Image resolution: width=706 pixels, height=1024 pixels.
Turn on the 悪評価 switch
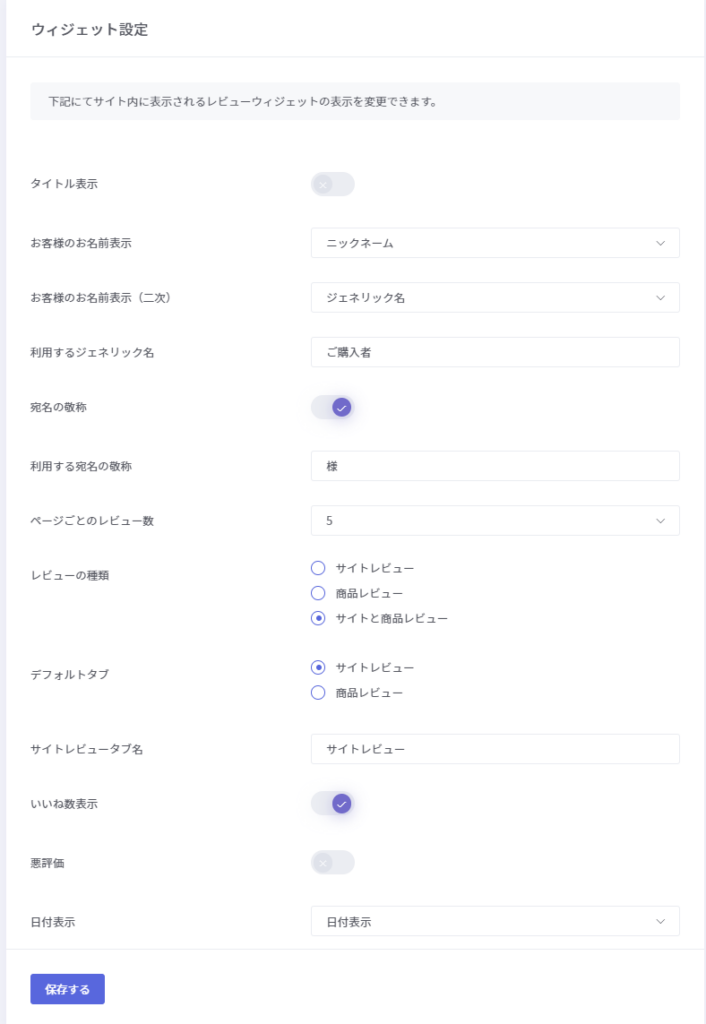tap(332, 862)
